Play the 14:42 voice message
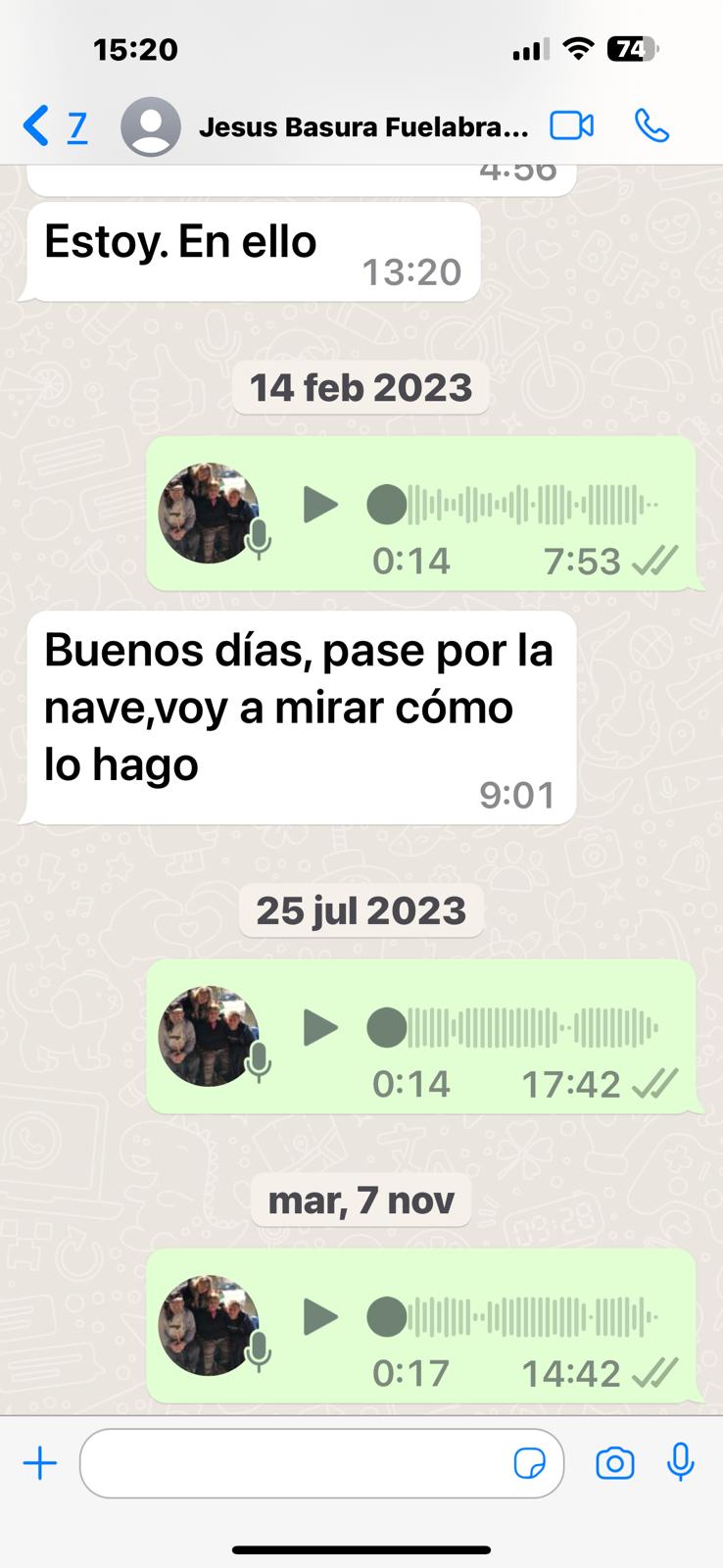 coord(319,1317)
